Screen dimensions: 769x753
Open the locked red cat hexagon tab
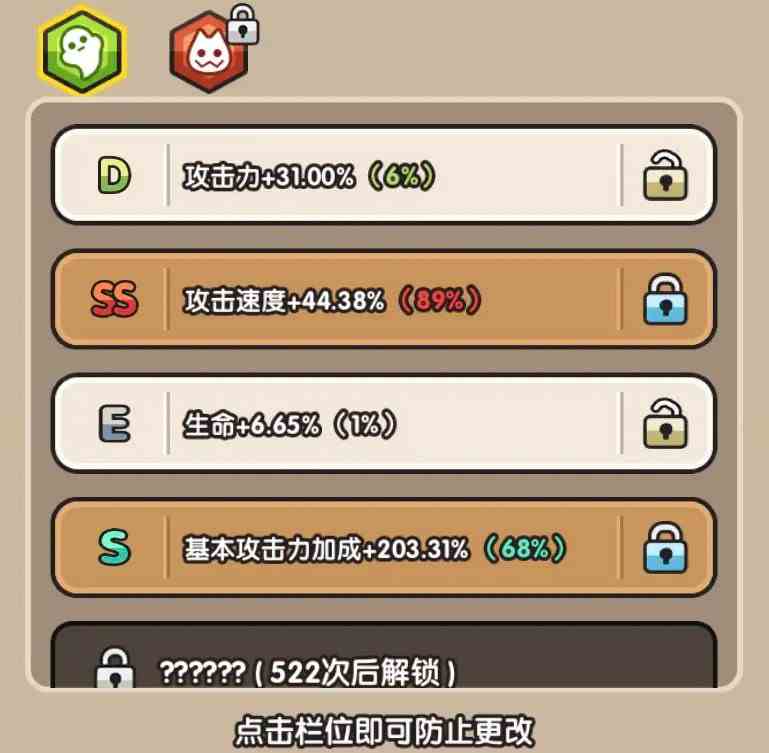click(208, 52)
